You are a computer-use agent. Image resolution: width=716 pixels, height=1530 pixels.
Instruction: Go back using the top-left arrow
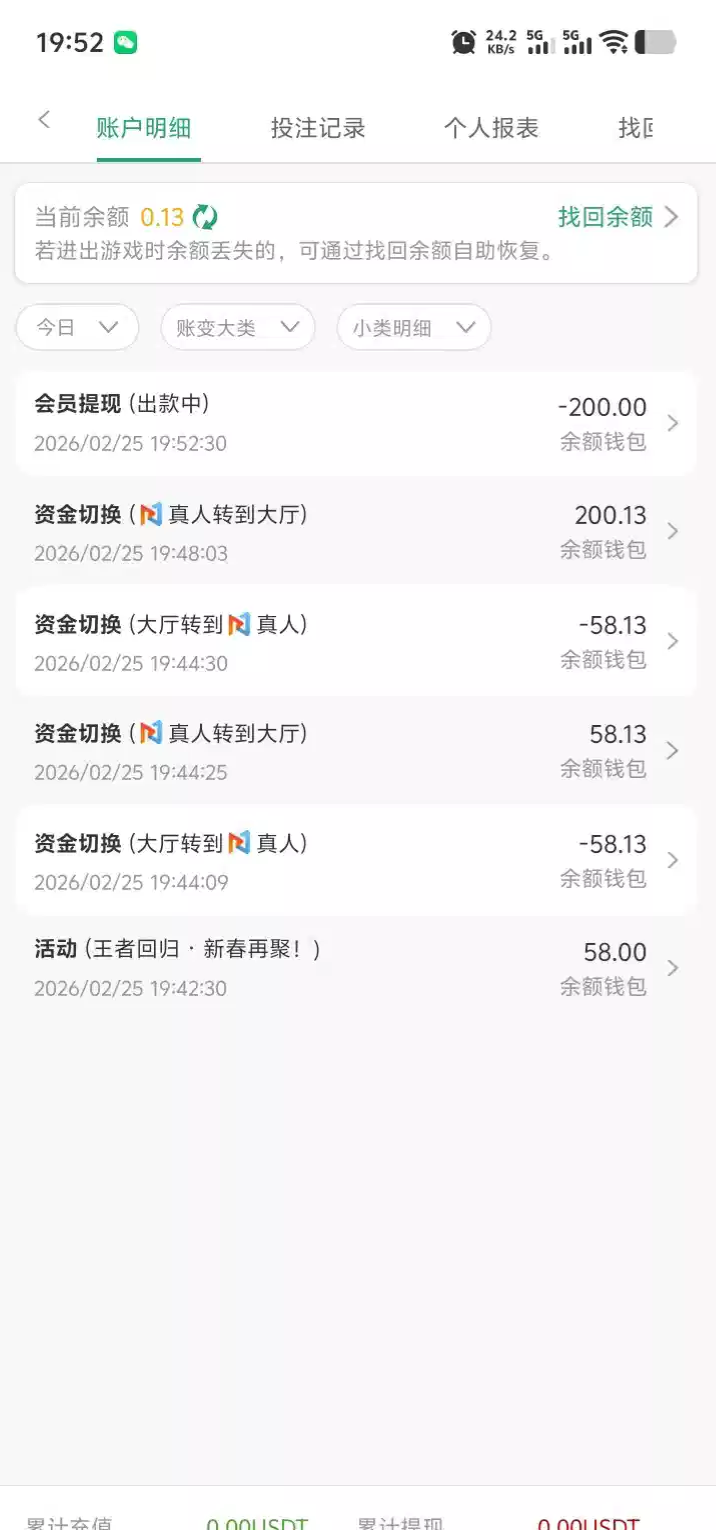point(44,121)
